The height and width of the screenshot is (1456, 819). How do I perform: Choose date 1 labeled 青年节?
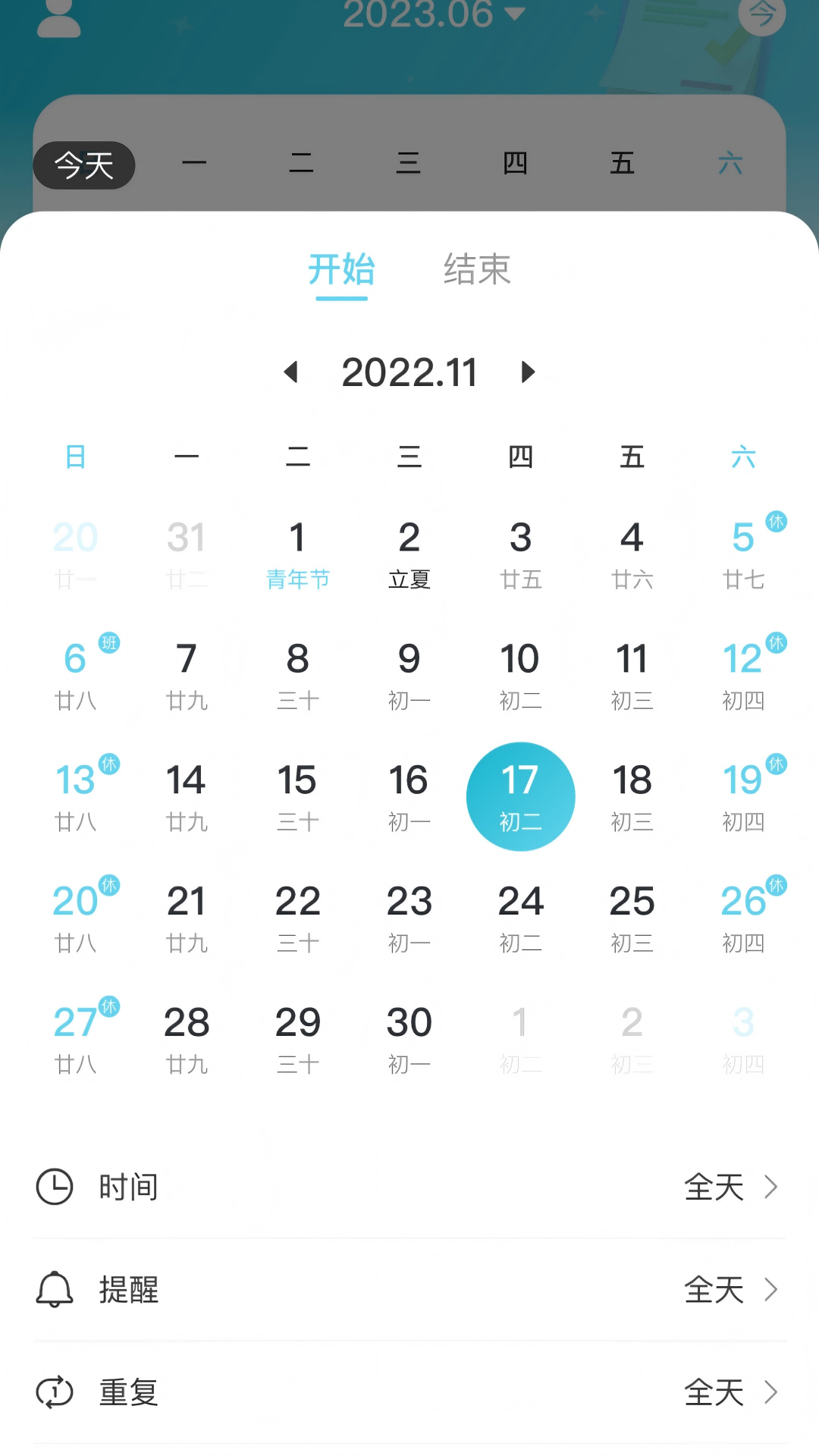point(297,554)
